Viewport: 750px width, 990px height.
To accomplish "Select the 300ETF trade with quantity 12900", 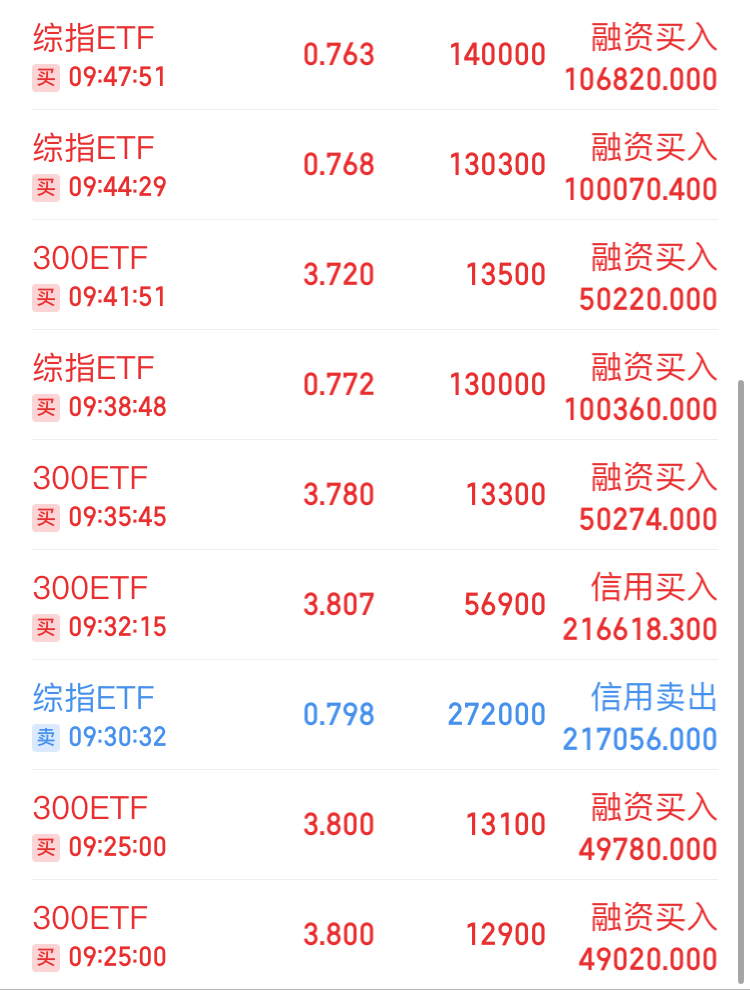I will point(374,935).
